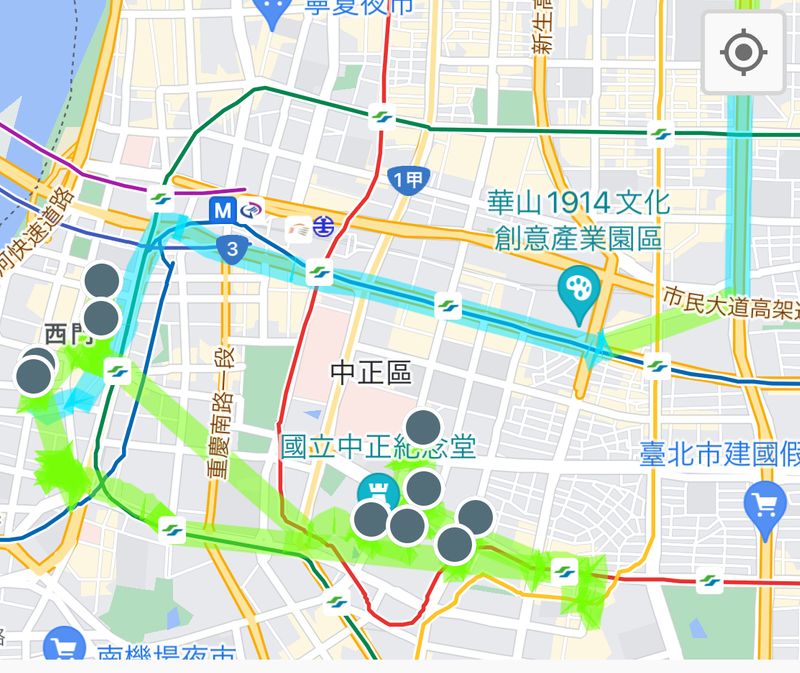Open the 南機場夜市 shopping marker

pyautogui.click(x=64, y=646)
